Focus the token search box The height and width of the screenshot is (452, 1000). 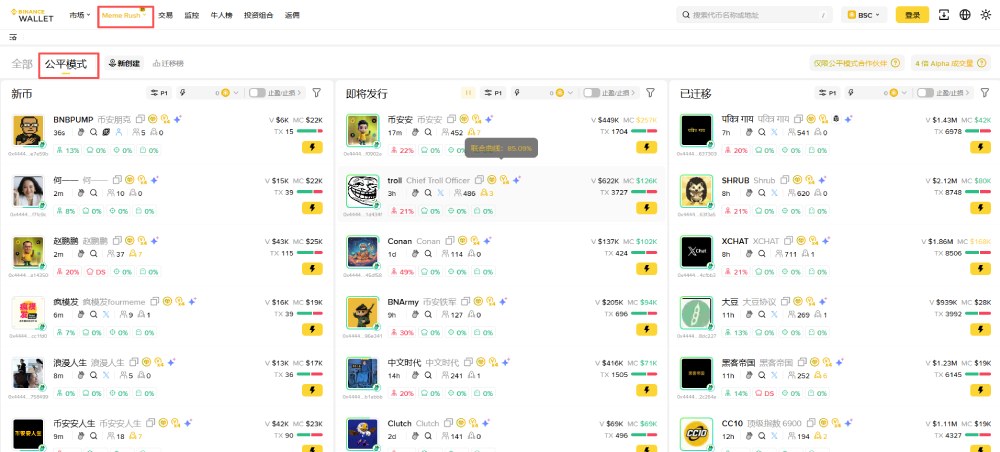[x=750, y=15]
